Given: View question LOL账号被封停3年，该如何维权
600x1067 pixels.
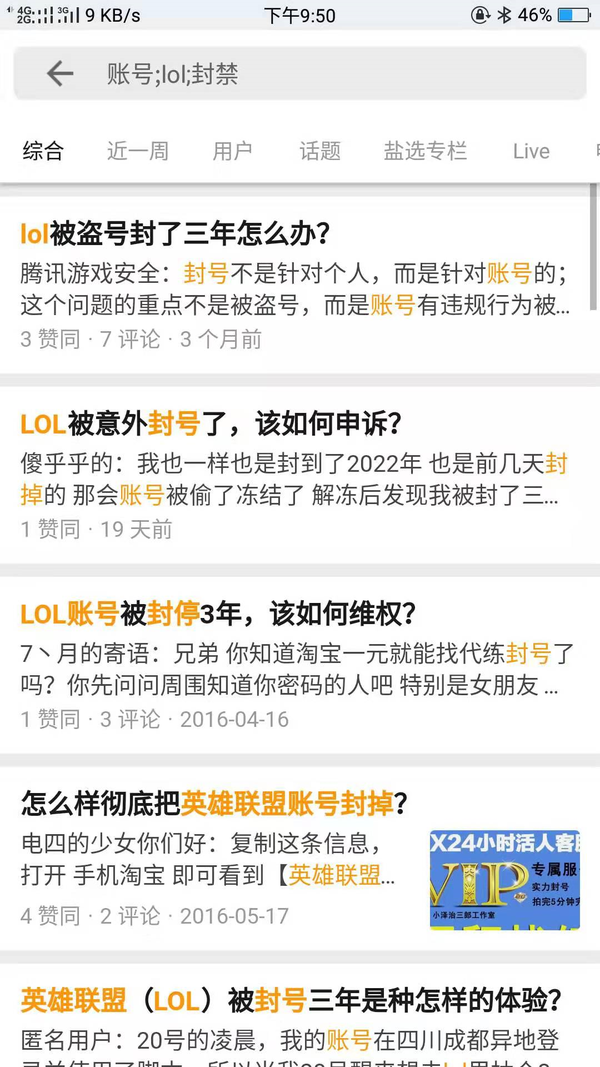Looking at the screenshot, I should (x=218, y=613).
